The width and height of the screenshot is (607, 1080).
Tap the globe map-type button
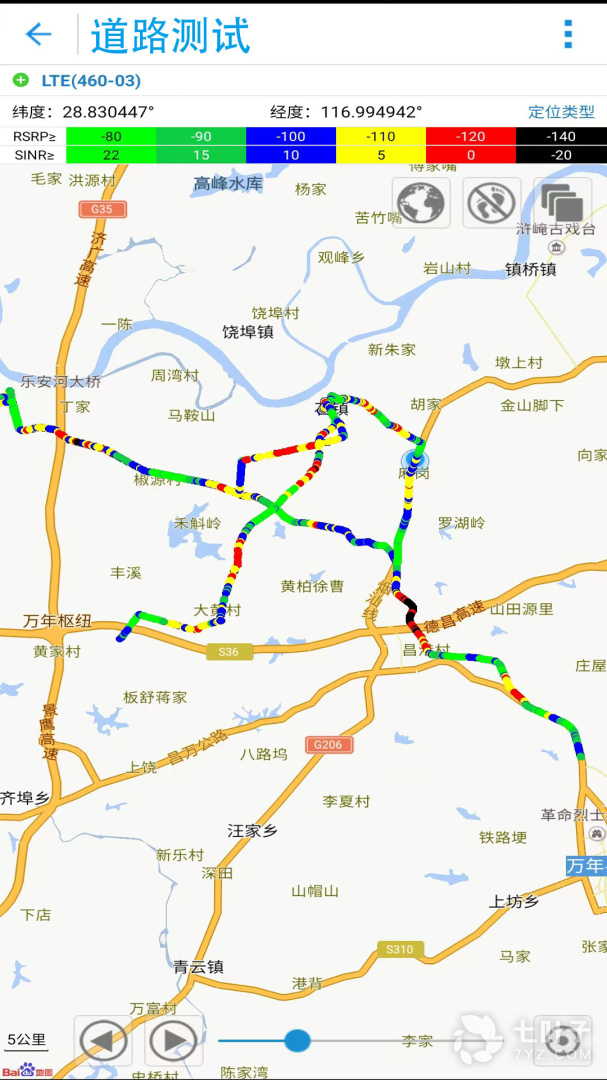(x=420, y=203)
